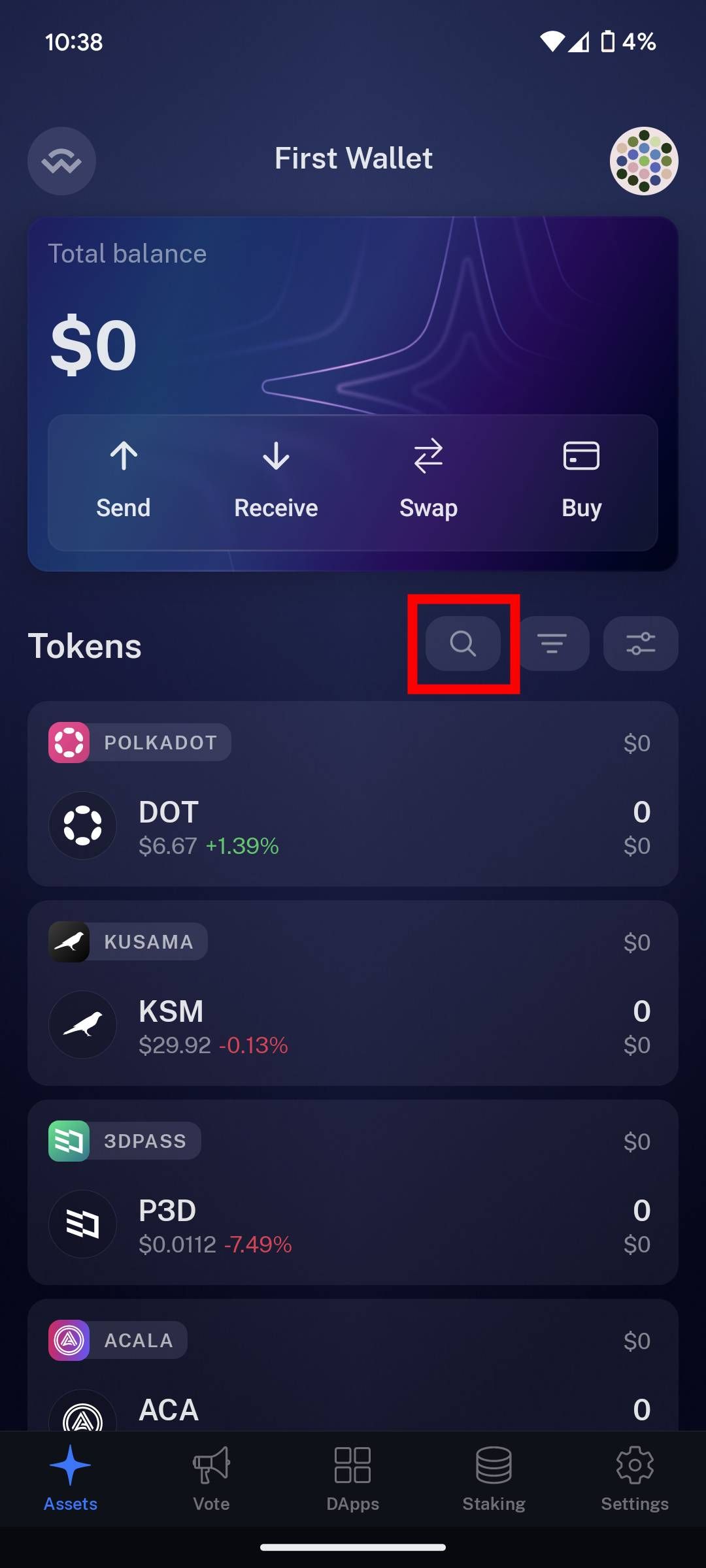Open the Swap action
The image size is (706, 1568).
(428, 482)
